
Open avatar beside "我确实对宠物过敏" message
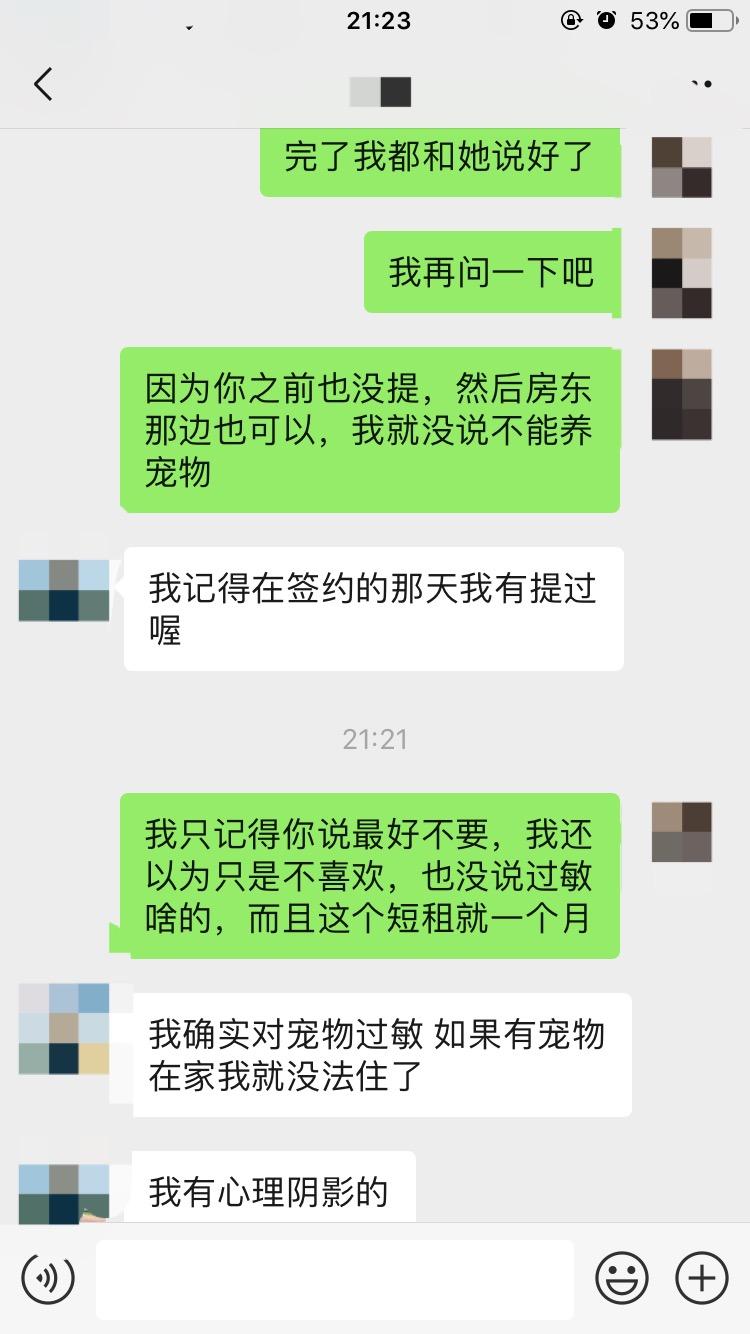(64, 1029)
